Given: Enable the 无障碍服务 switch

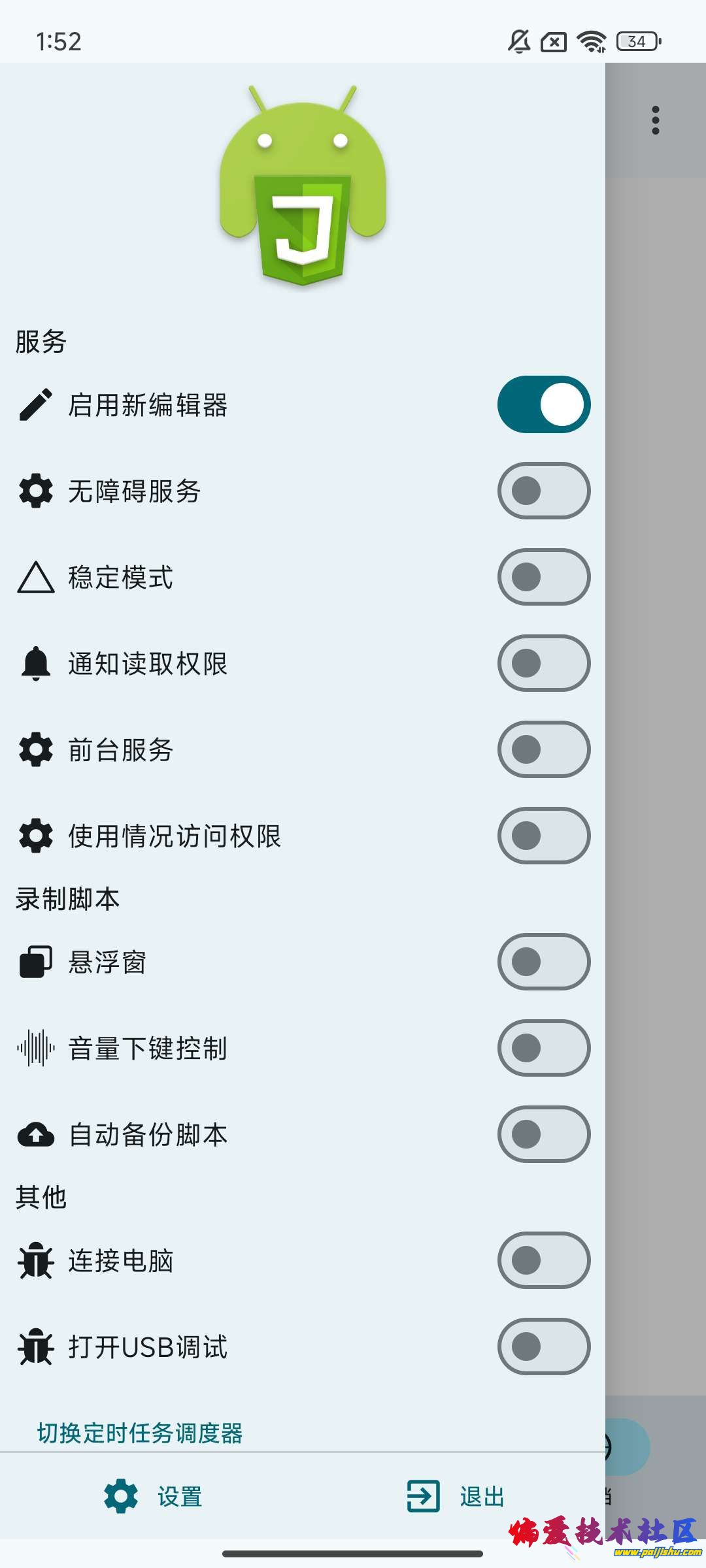Looking at the screenshot, I should click(544, 491).
